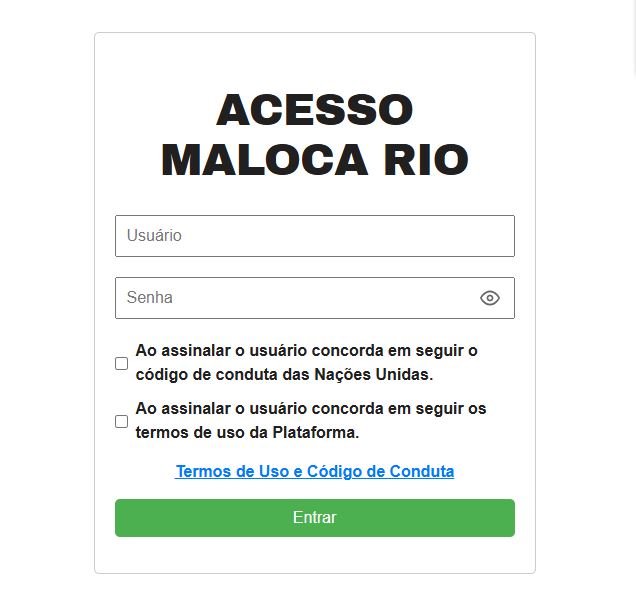Tap the green Entrar button

314,518
